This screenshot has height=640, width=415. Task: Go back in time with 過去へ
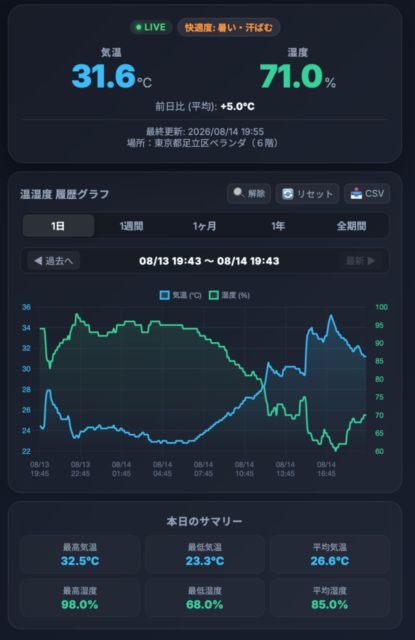pyautogui.click(x=53, y=260)
